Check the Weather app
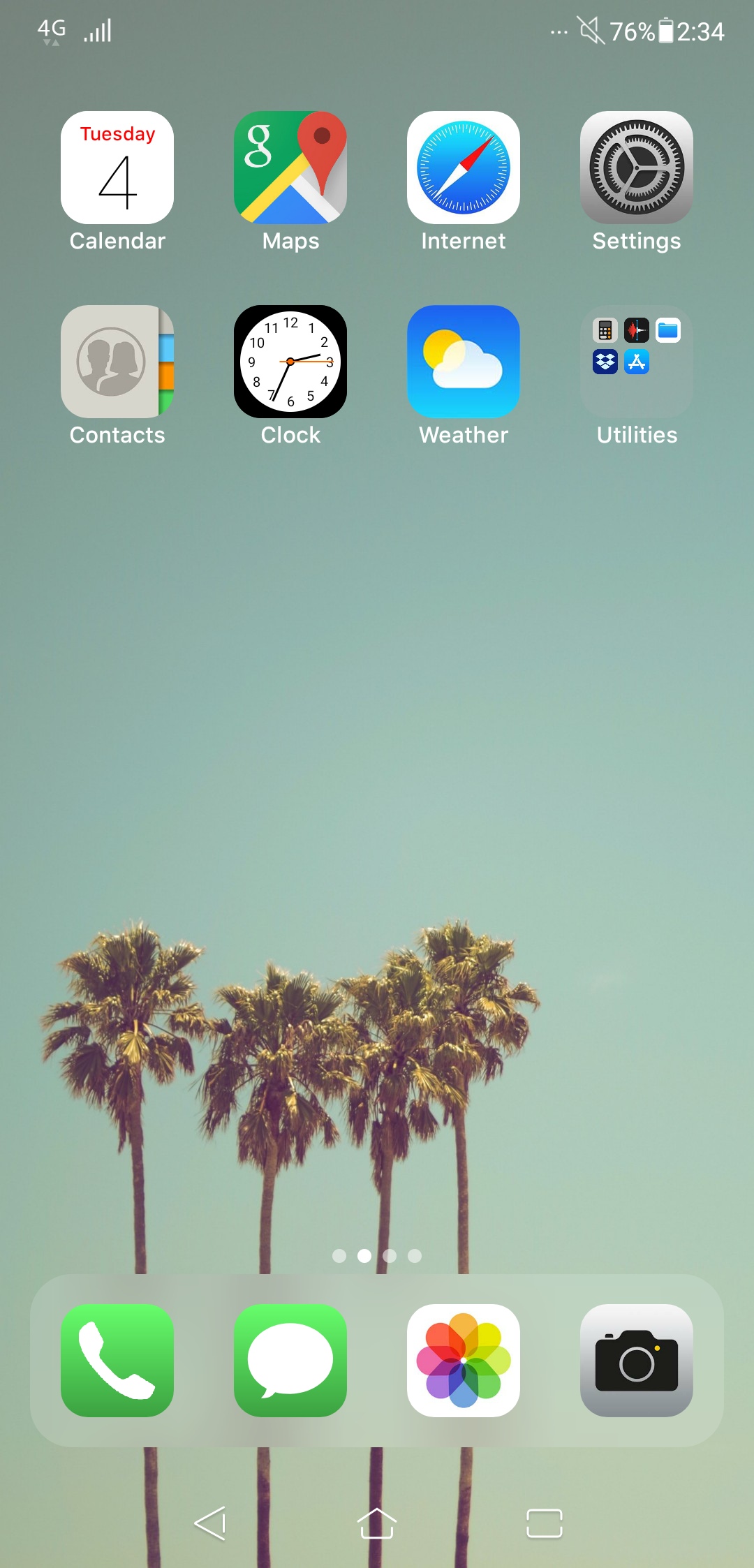 464,362
